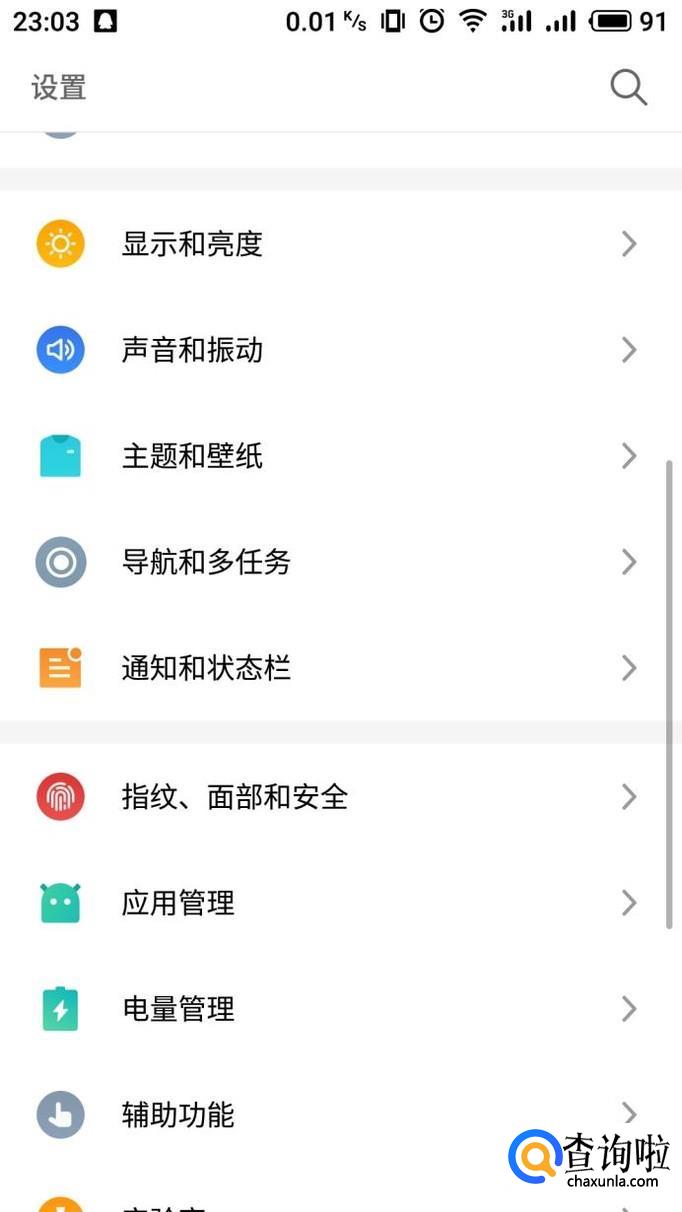This screenshot has width=682, height=1212.
Task: Open the settings search icon
Action: coord(628,88)
